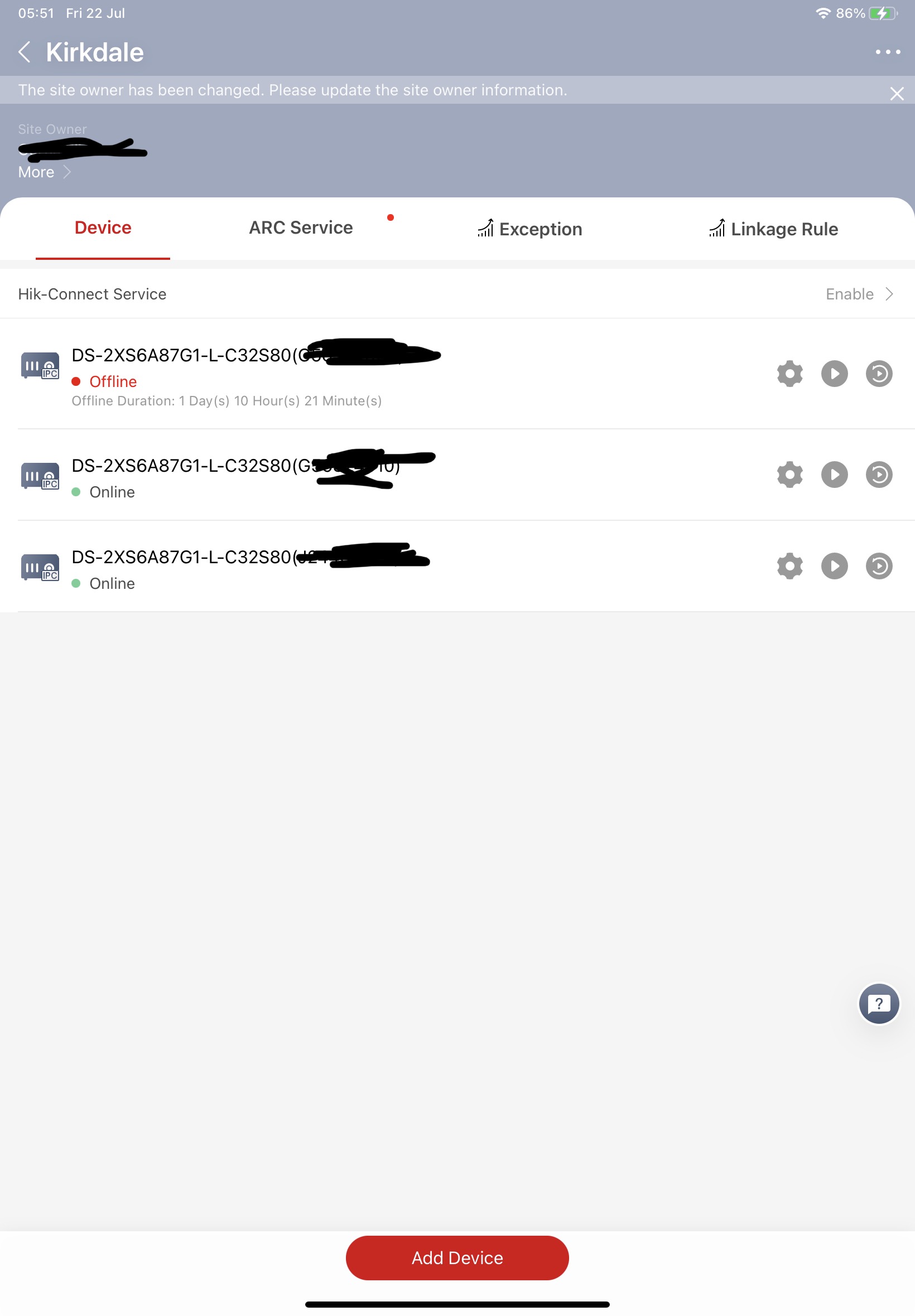Start live view of the offline device

click(x=834, y=374)
